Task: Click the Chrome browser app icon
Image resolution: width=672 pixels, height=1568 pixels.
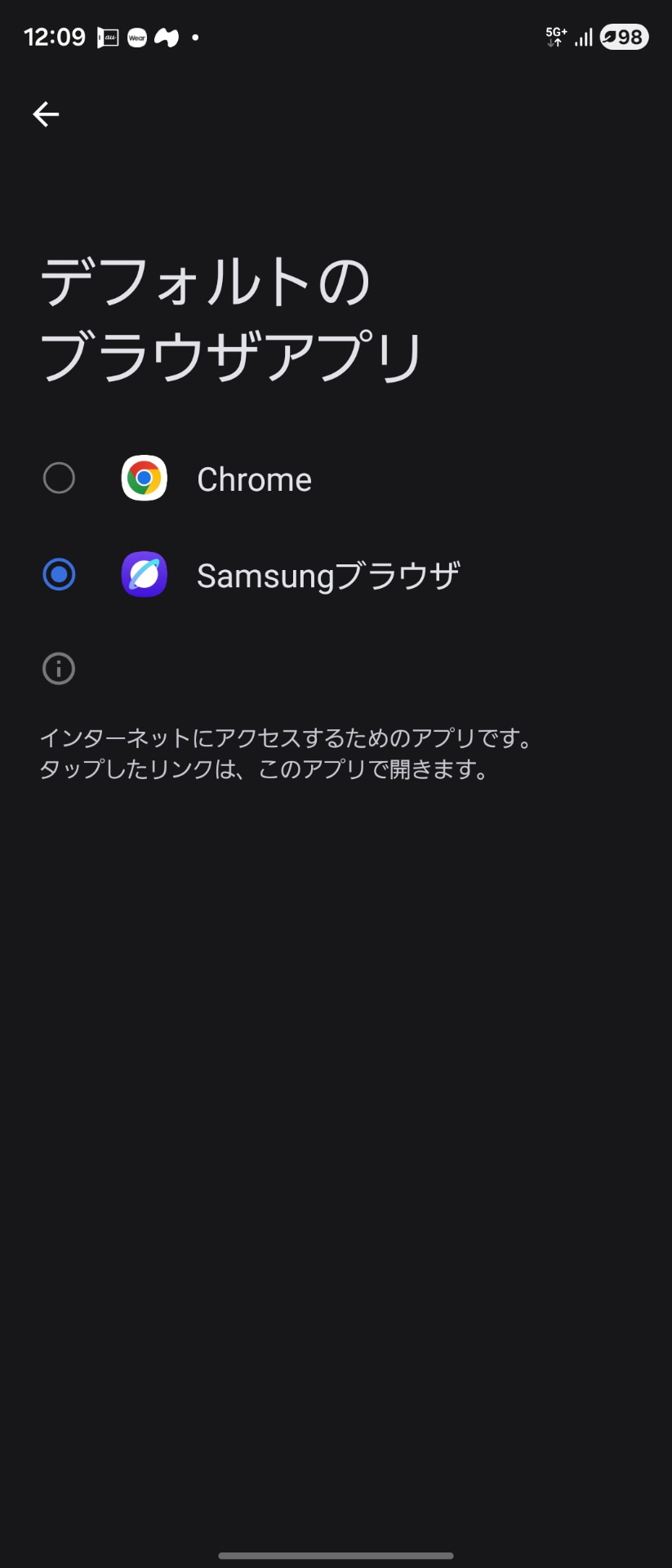Action: pos(144,479)
